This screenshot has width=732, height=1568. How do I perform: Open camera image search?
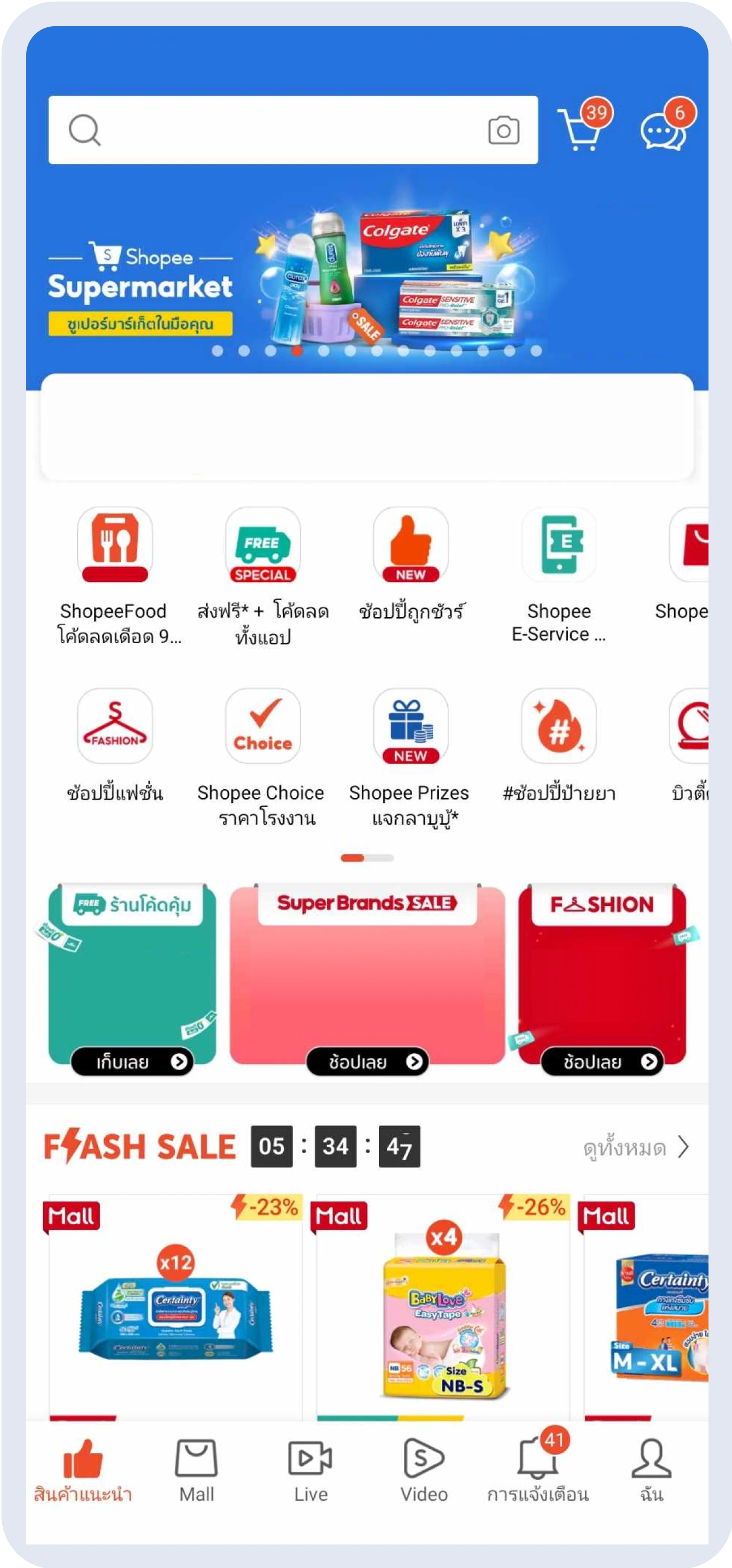[503, 130]
